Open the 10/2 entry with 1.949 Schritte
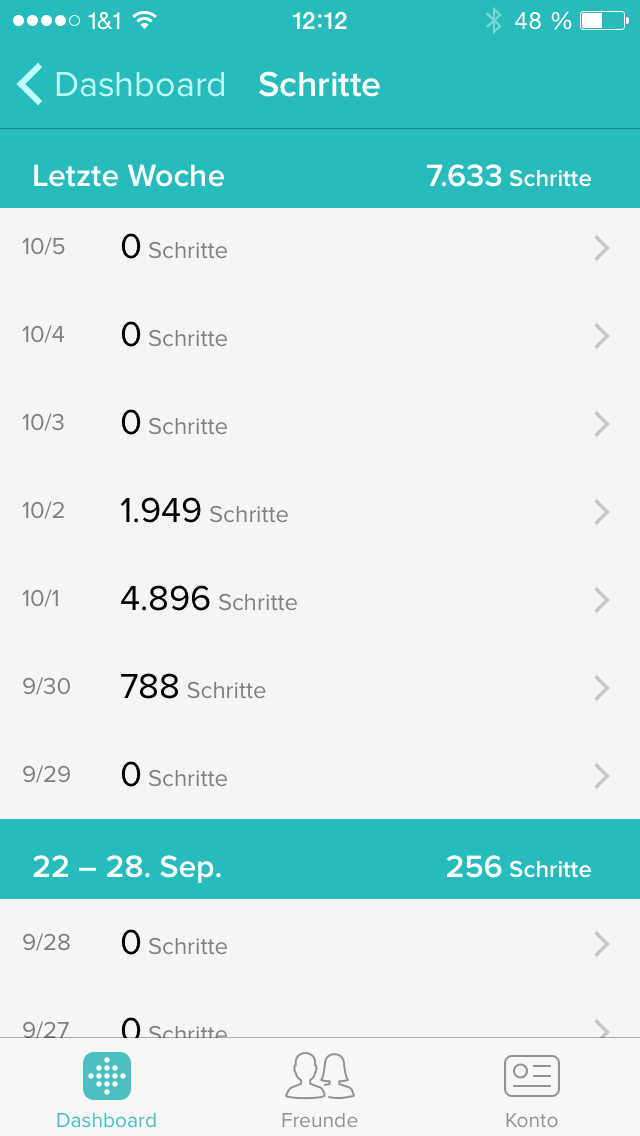 tap(320, 513)
